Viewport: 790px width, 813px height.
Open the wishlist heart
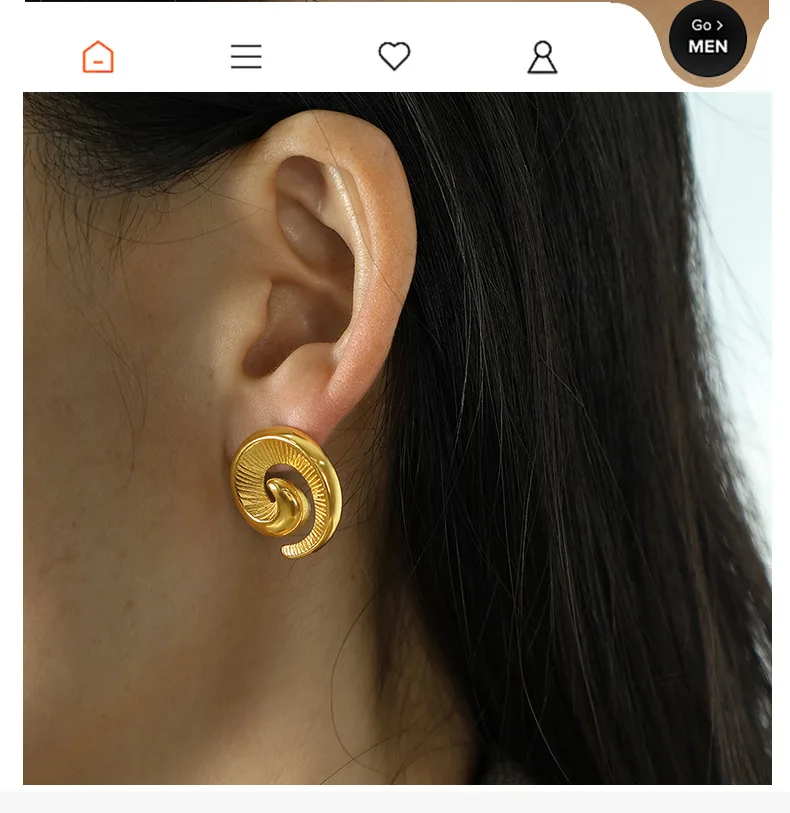394,56
